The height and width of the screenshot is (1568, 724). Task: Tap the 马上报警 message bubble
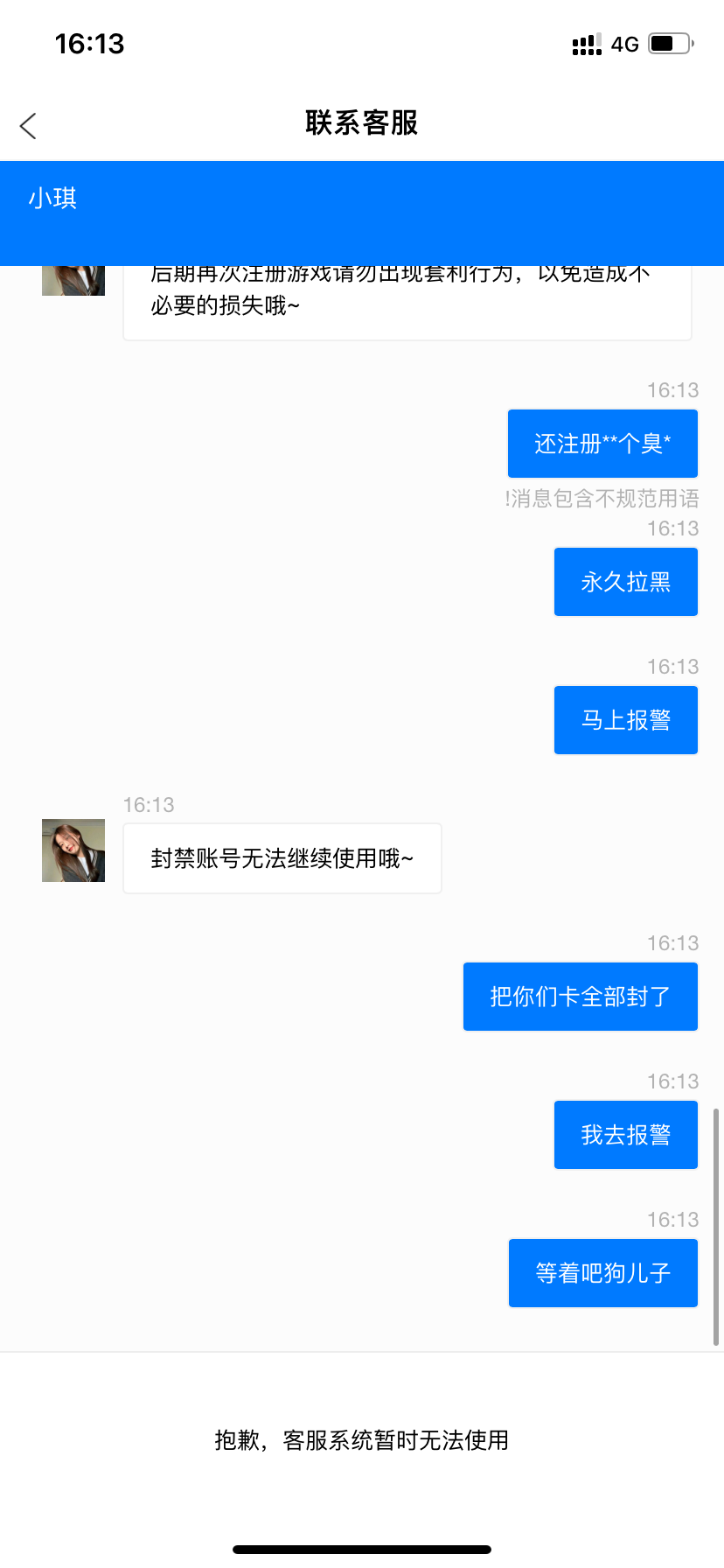click(625, 719)
